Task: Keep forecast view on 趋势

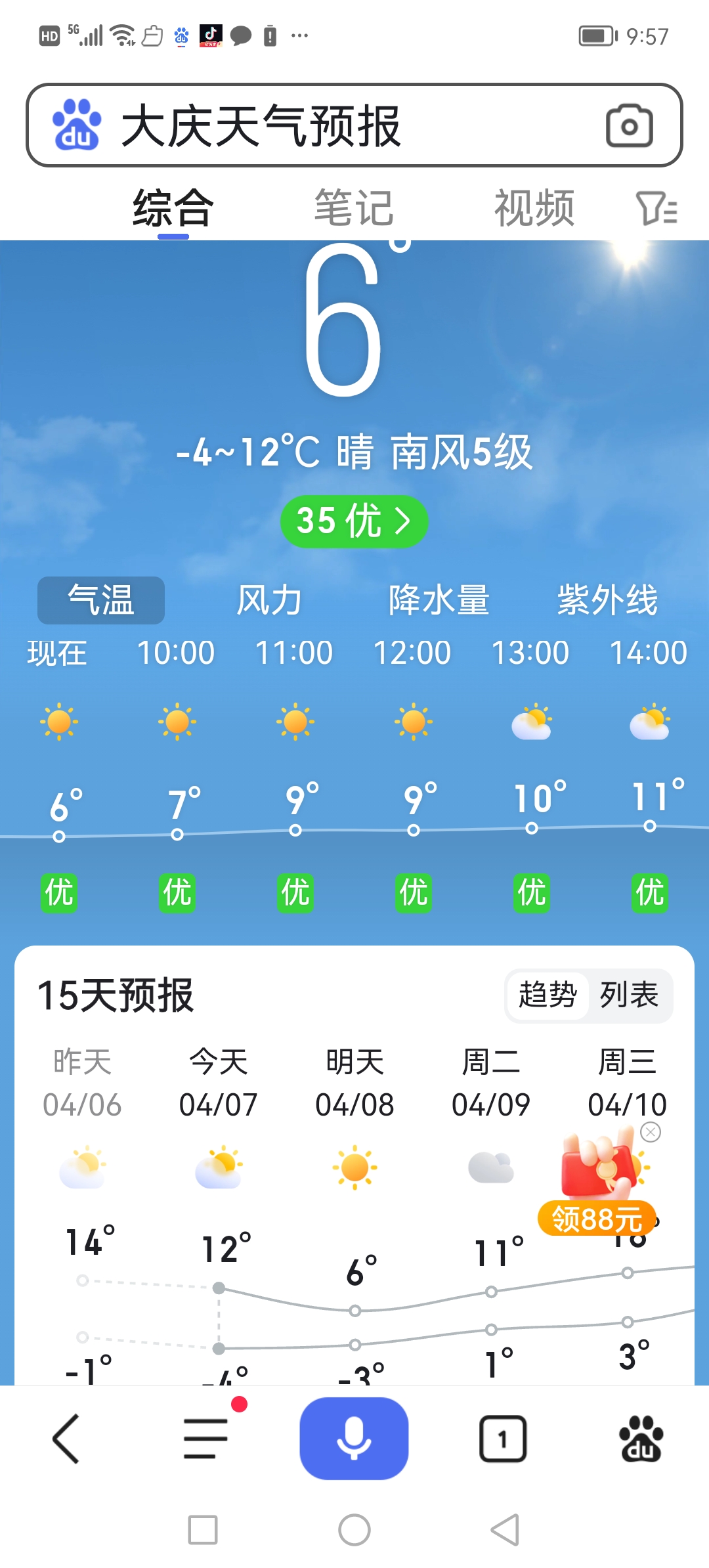Action: pyautogui.click(x=549, y=995)
